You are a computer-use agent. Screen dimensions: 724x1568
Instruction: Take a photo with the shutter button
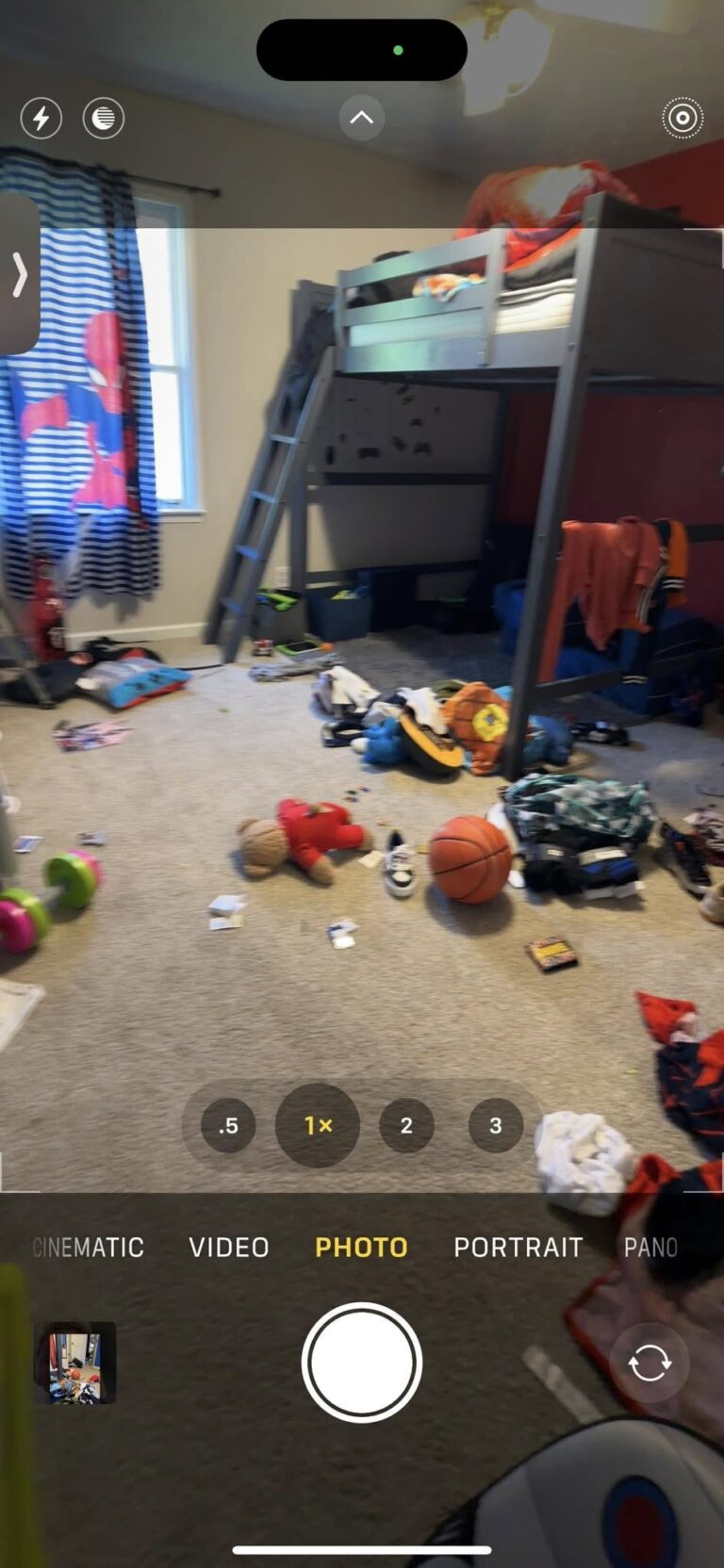pos(362,1363)
